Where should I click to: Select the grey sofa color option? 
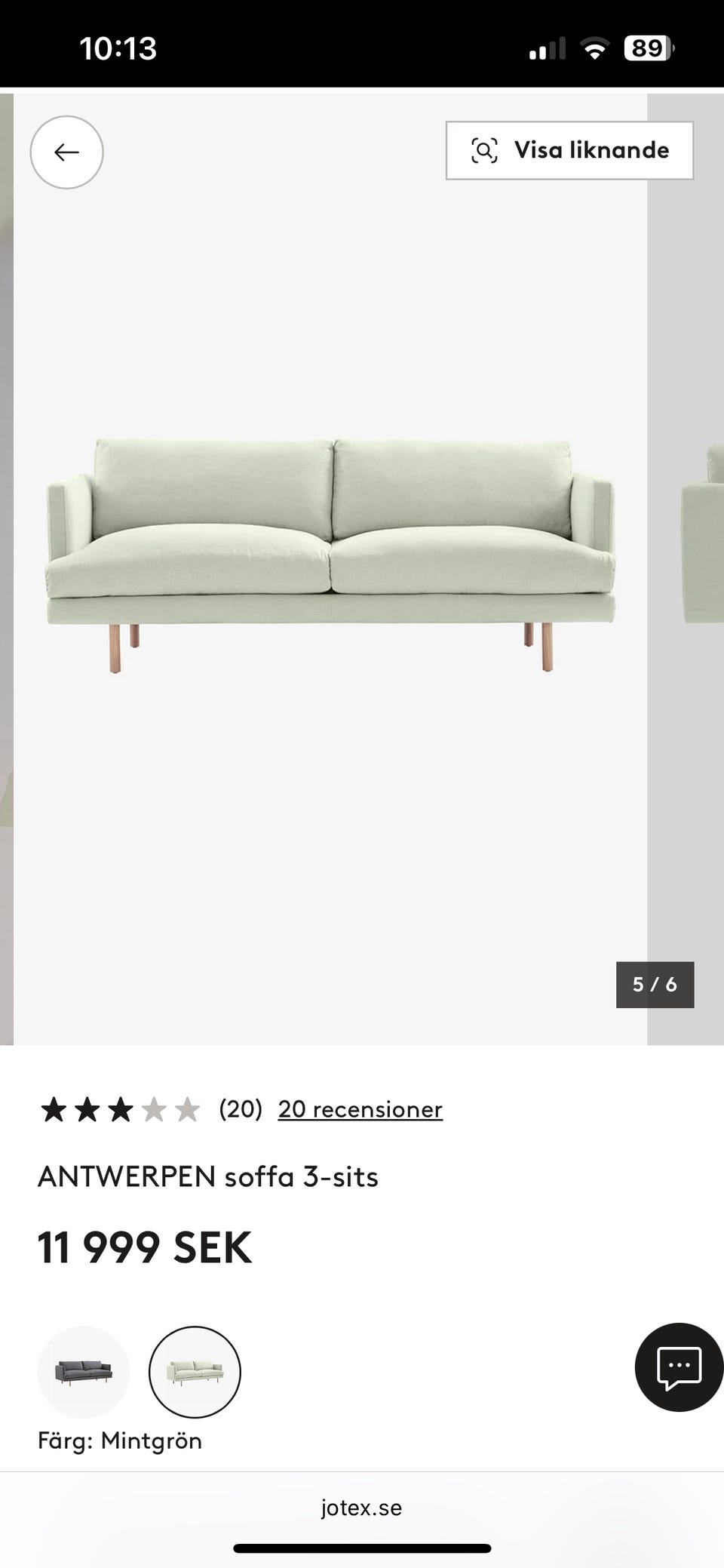click(x=83, y=1371)
